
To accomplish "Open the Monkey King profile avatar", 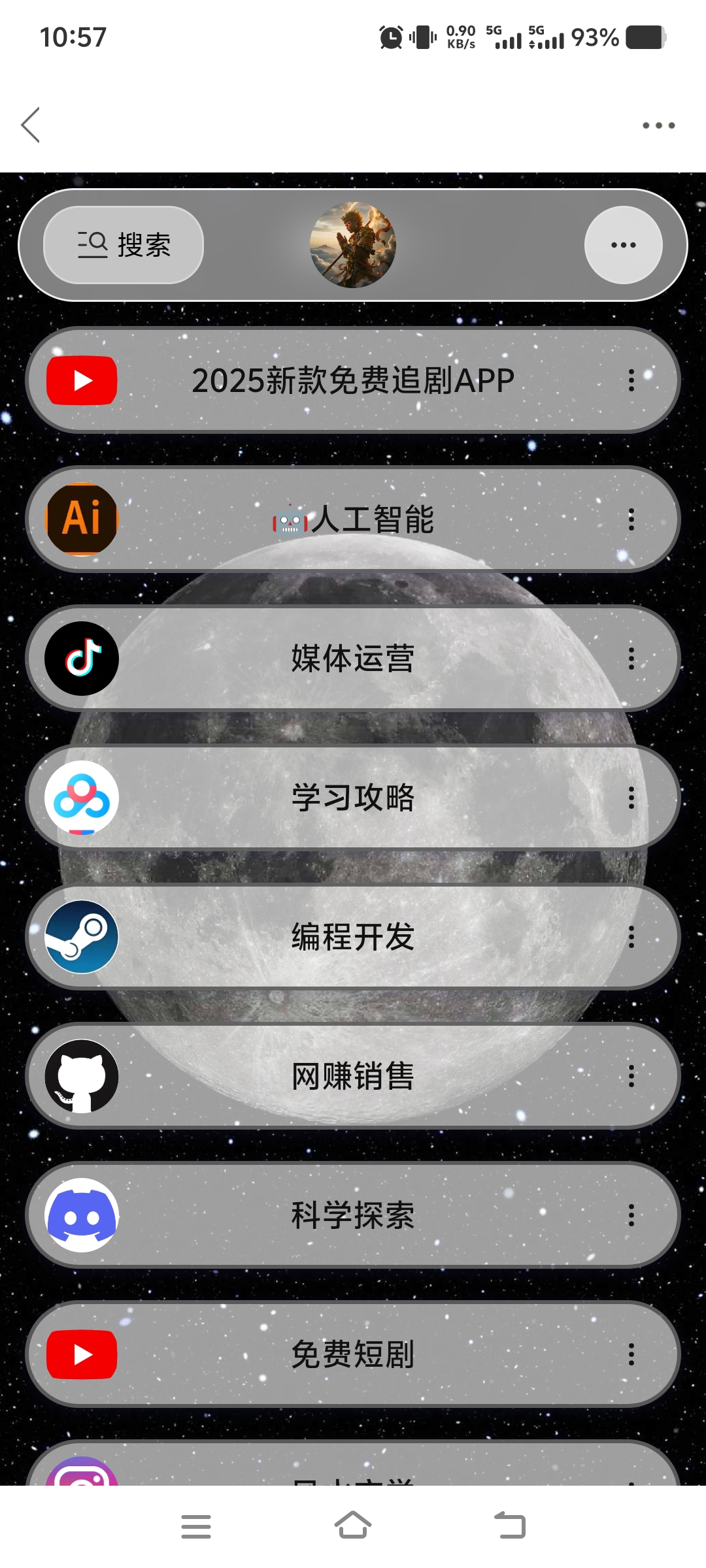I will pyautogui.click(x=353, y=245).
